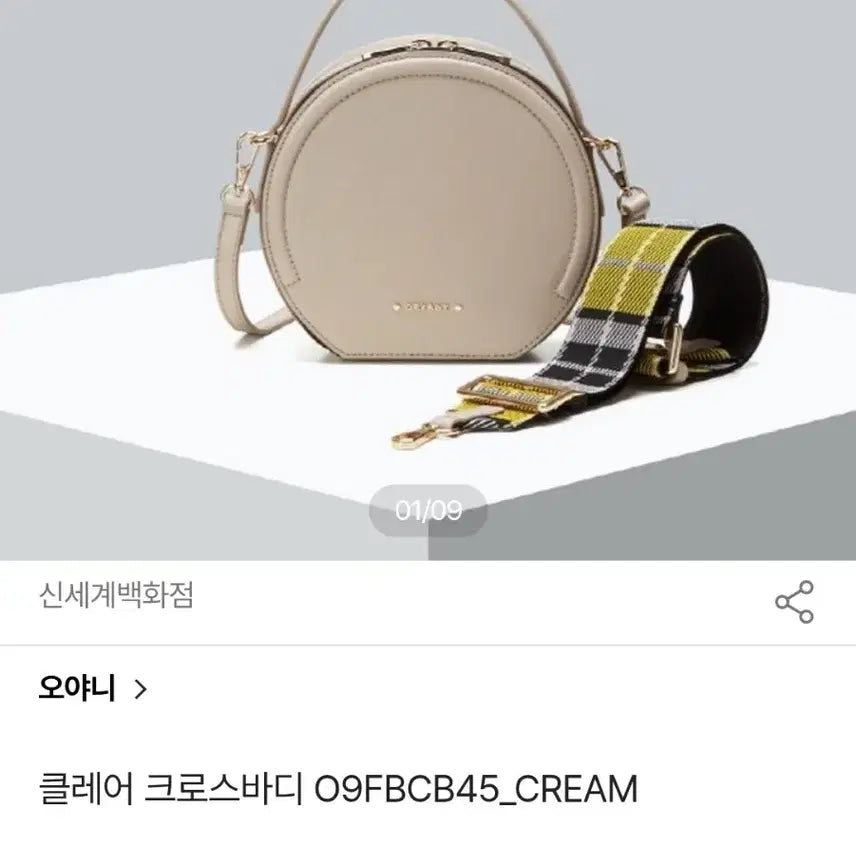Share this product via the share icon
This screenshot has height=856, width=856.
pyautogui.click(x=795, y=602)
